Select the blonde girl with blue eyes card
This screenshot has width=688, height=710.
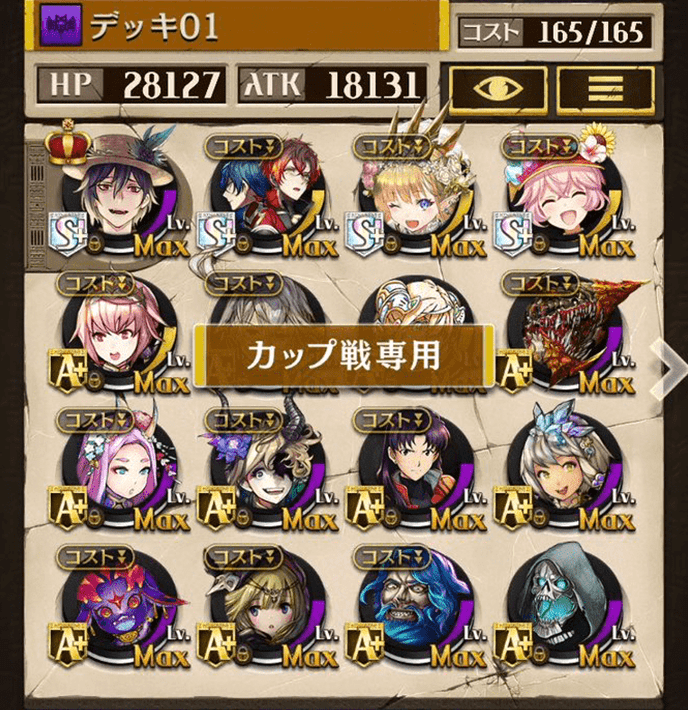[x=265, y=608]
